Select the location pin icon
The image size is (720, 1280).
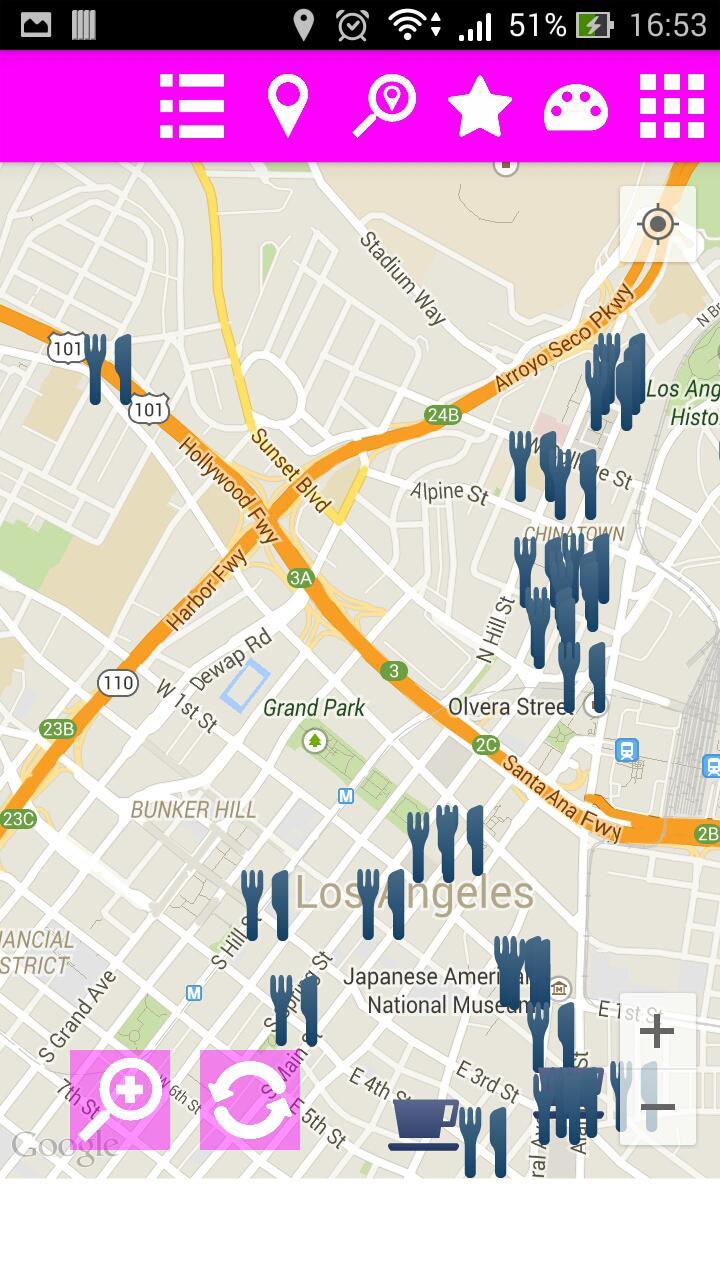pyautogui.click(x=288, y=105)
